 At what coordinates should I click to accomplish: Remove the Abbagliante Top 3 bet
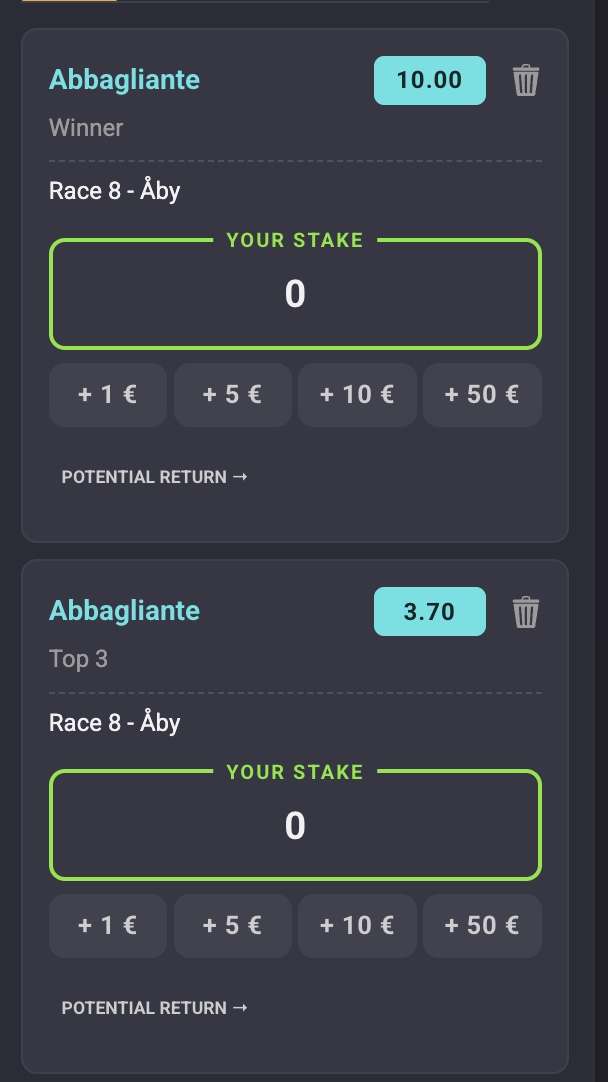(x=526, y=611)
